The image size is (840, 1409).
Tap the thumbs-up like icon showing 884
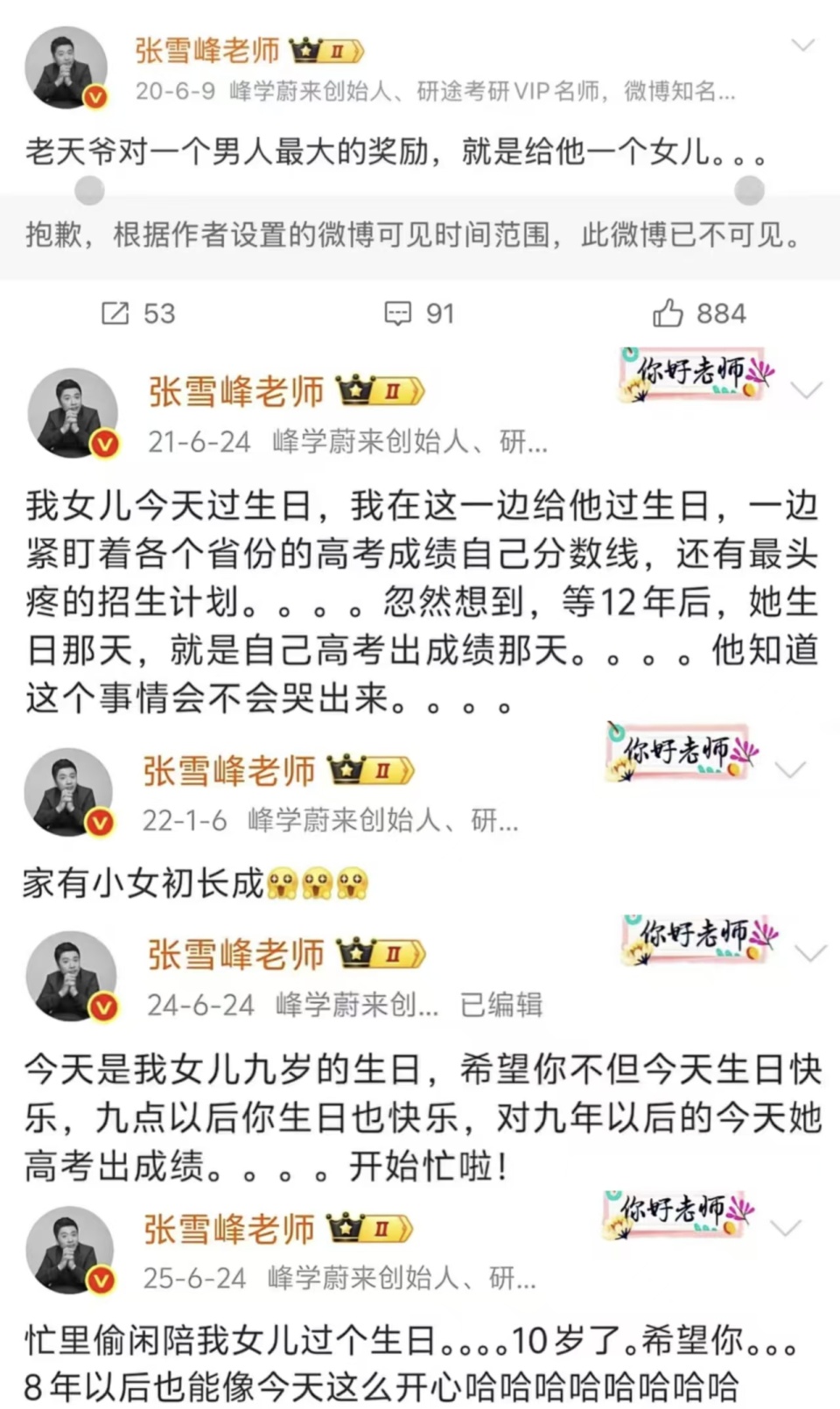[669, 312]
